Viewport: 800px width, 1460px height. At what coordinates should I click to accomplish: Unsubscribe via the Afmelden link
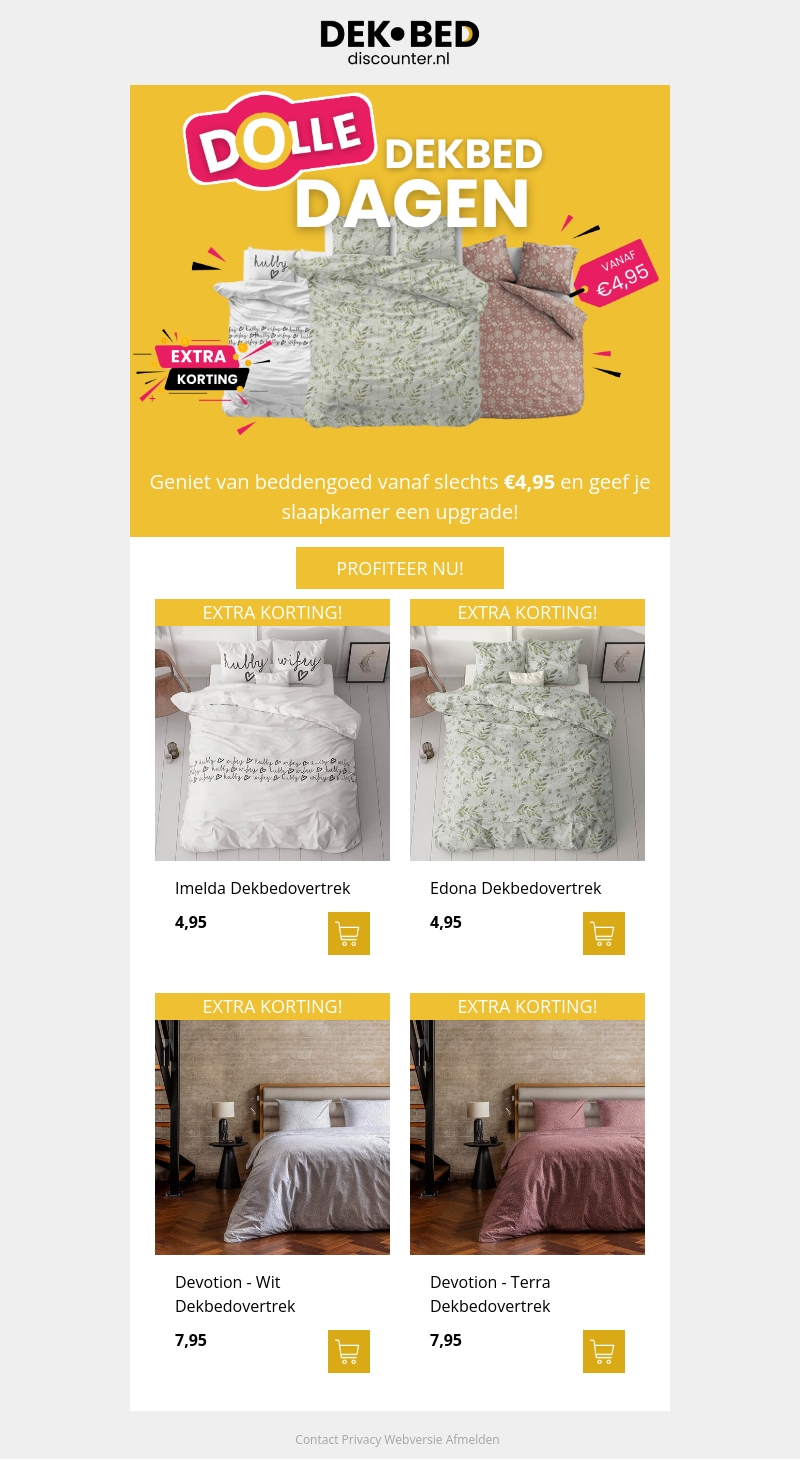tap(472, 1440)
